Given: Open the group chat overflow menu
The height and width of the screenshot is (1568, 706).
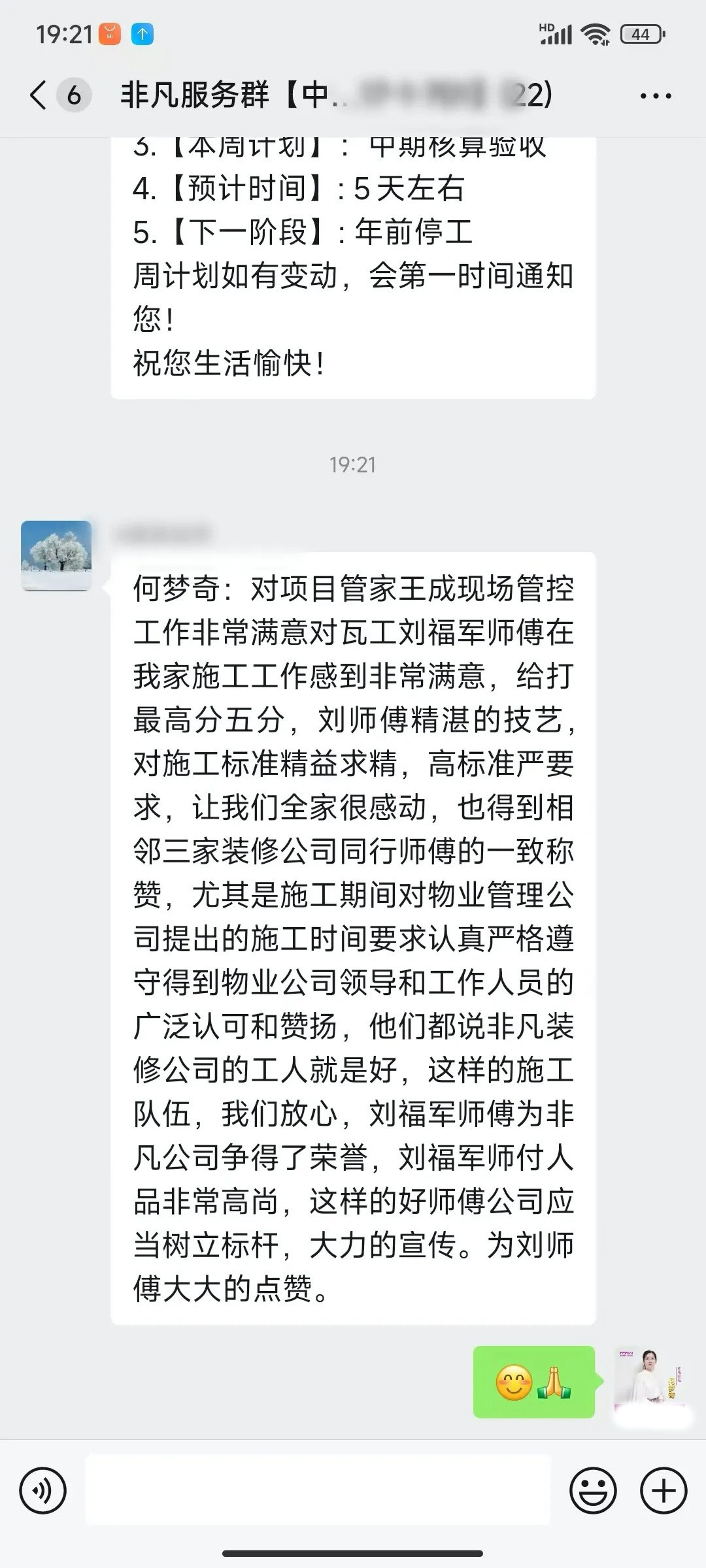Looking at the screenshot, I should click(655, 96).
